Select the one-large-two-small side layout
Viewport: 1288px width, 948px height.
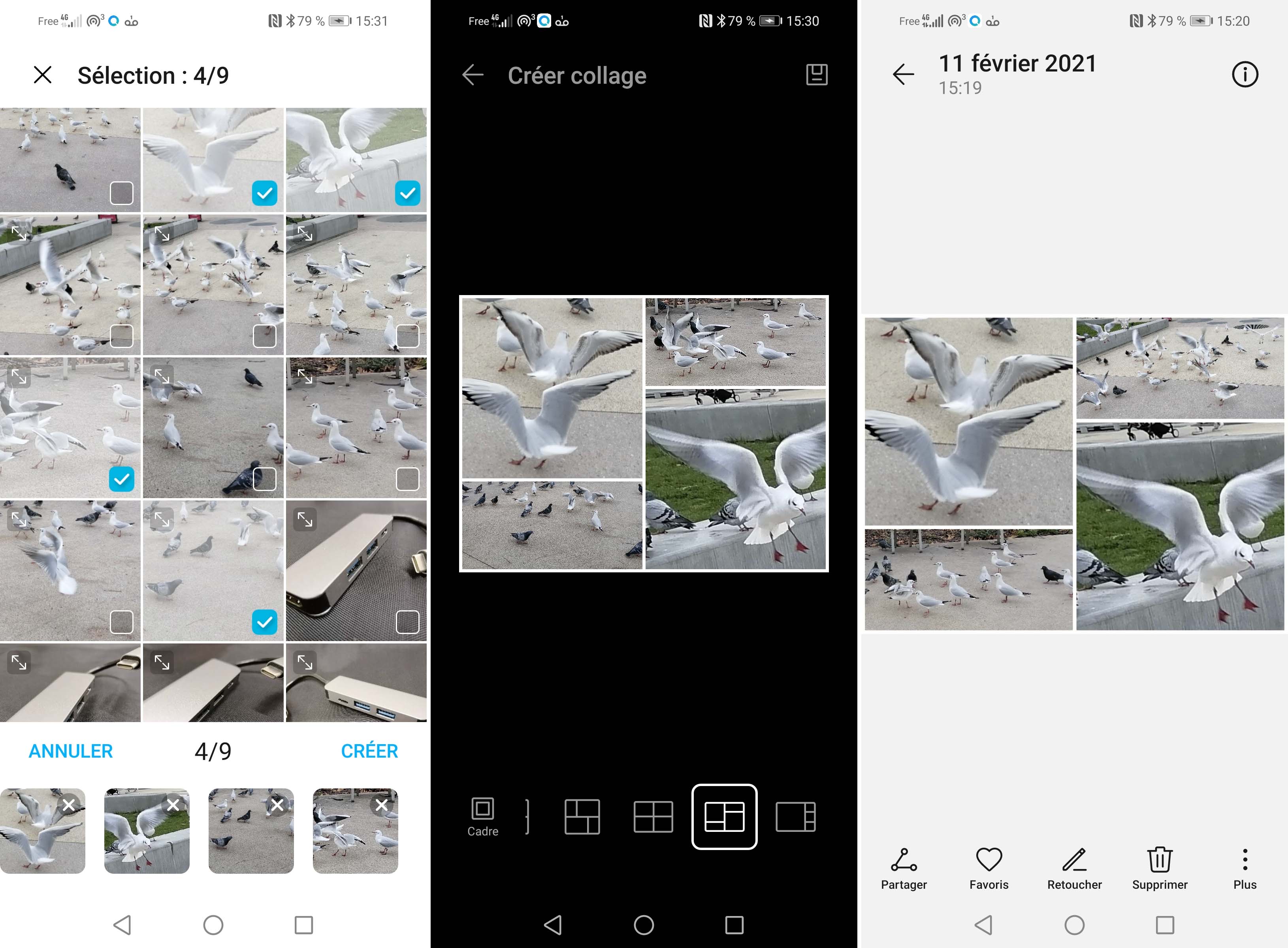[x=795, y=816]
